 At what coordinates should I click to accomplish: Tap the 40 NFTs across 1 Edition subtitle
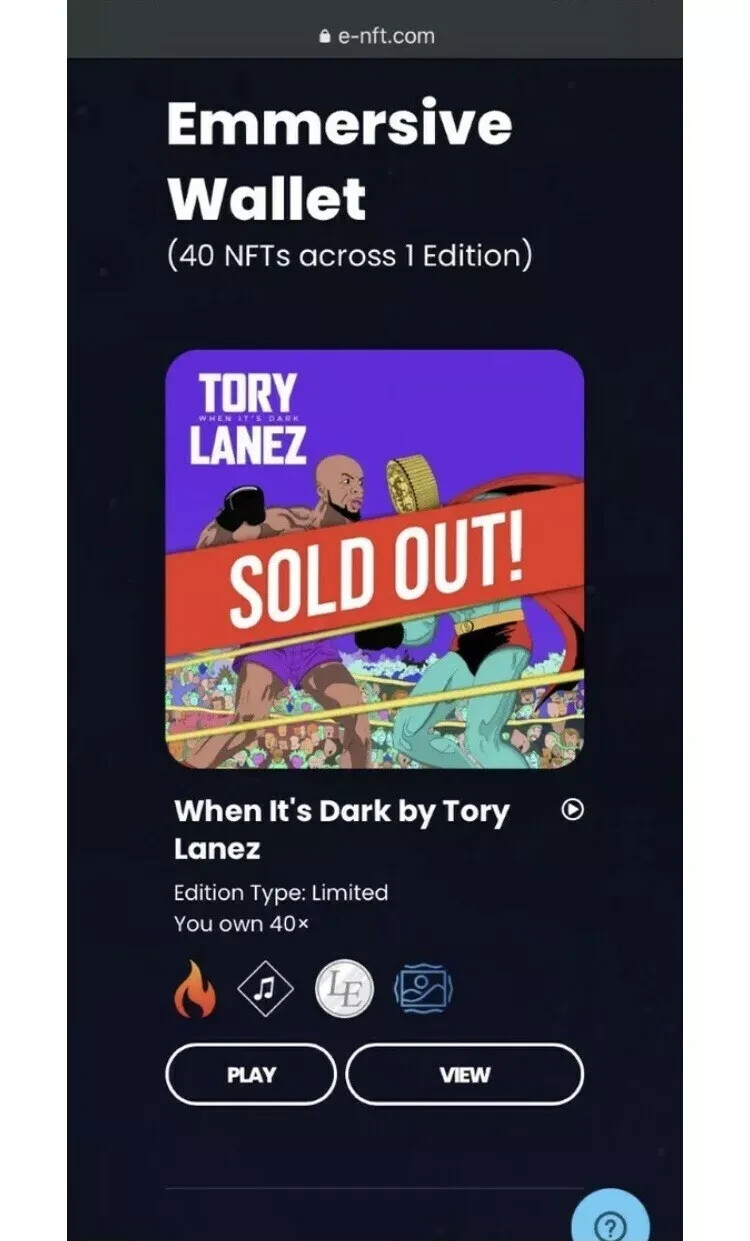pos(350,256)
